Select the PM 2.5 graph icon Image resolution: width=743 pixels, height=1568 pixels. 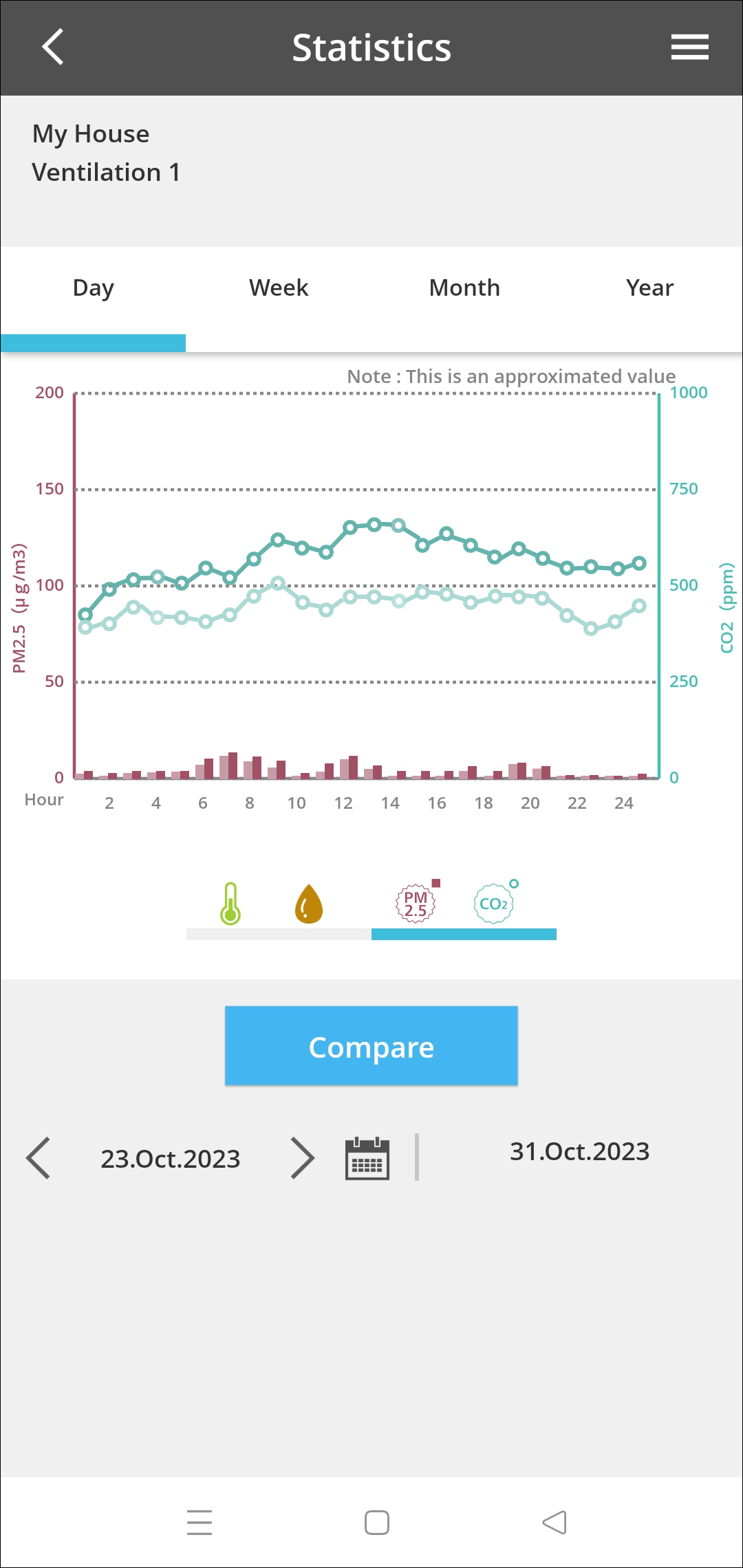[416, 904]
